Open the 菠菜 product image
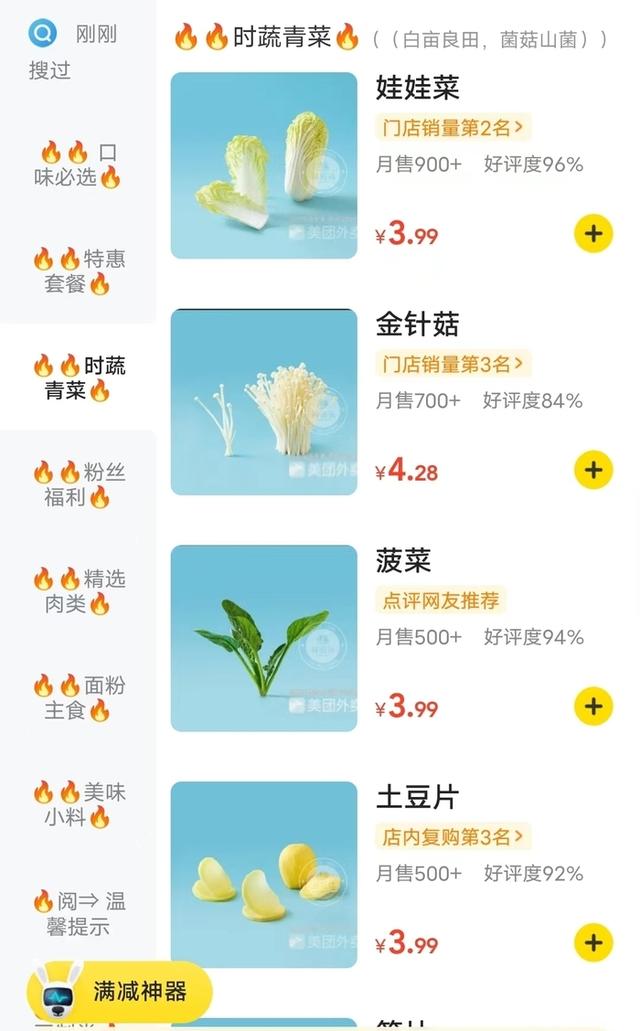This screenshot has height=1031, width=640. point(264,638)
